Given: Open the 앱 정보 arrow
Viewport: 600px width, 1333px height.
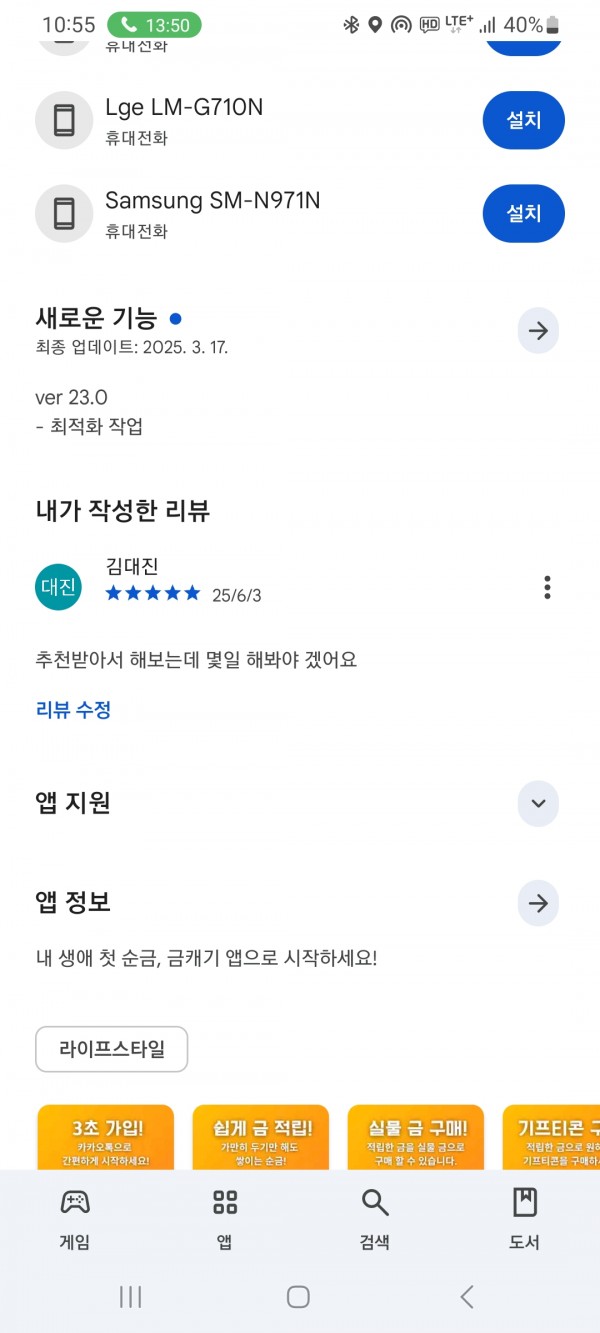Looking at the screenshot, I should click(x=538, y=904).
